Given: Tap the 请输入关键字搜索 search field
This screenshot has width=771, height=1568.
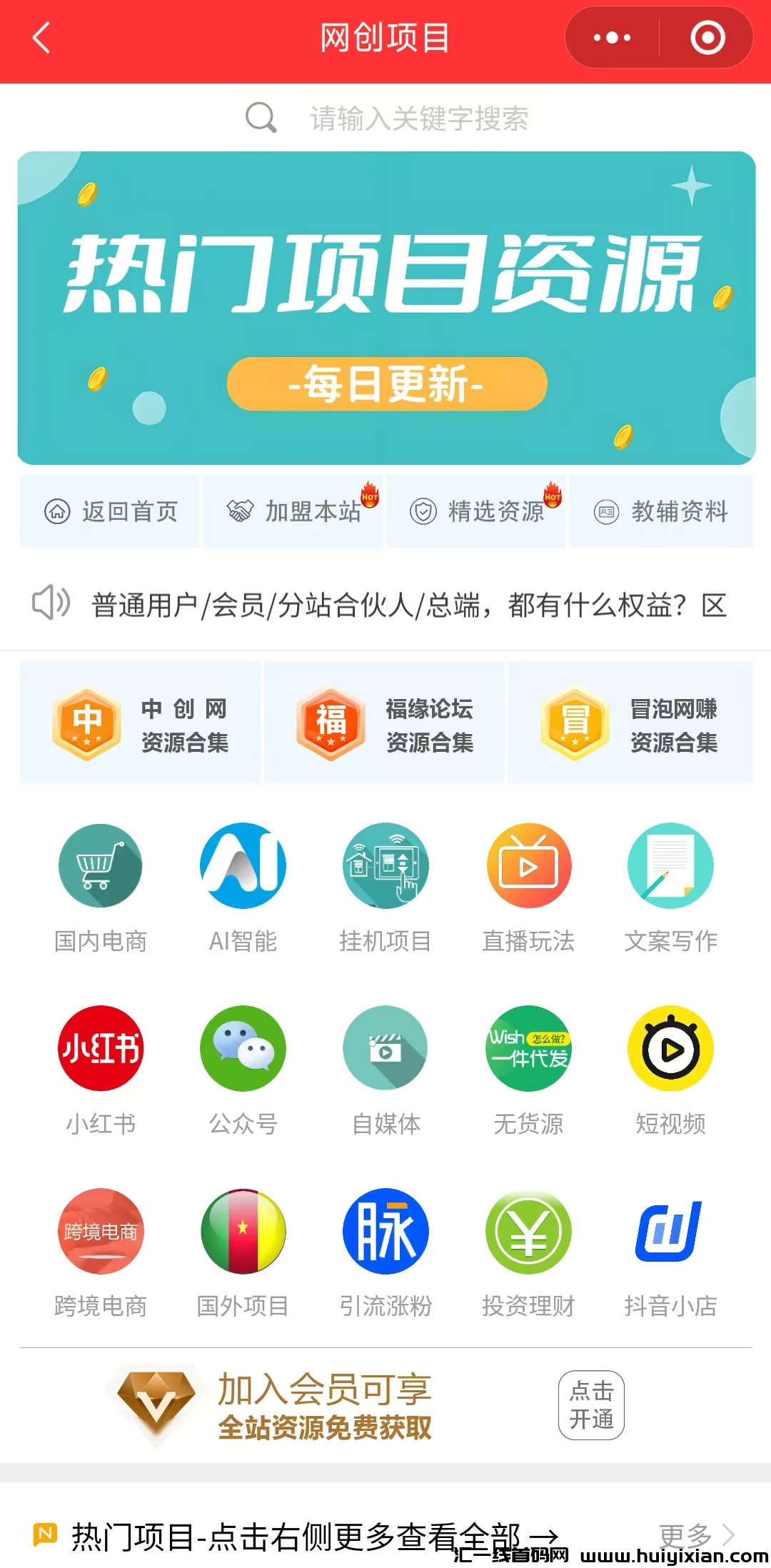Looking at the screenshot, I should [x=418, y=119].
